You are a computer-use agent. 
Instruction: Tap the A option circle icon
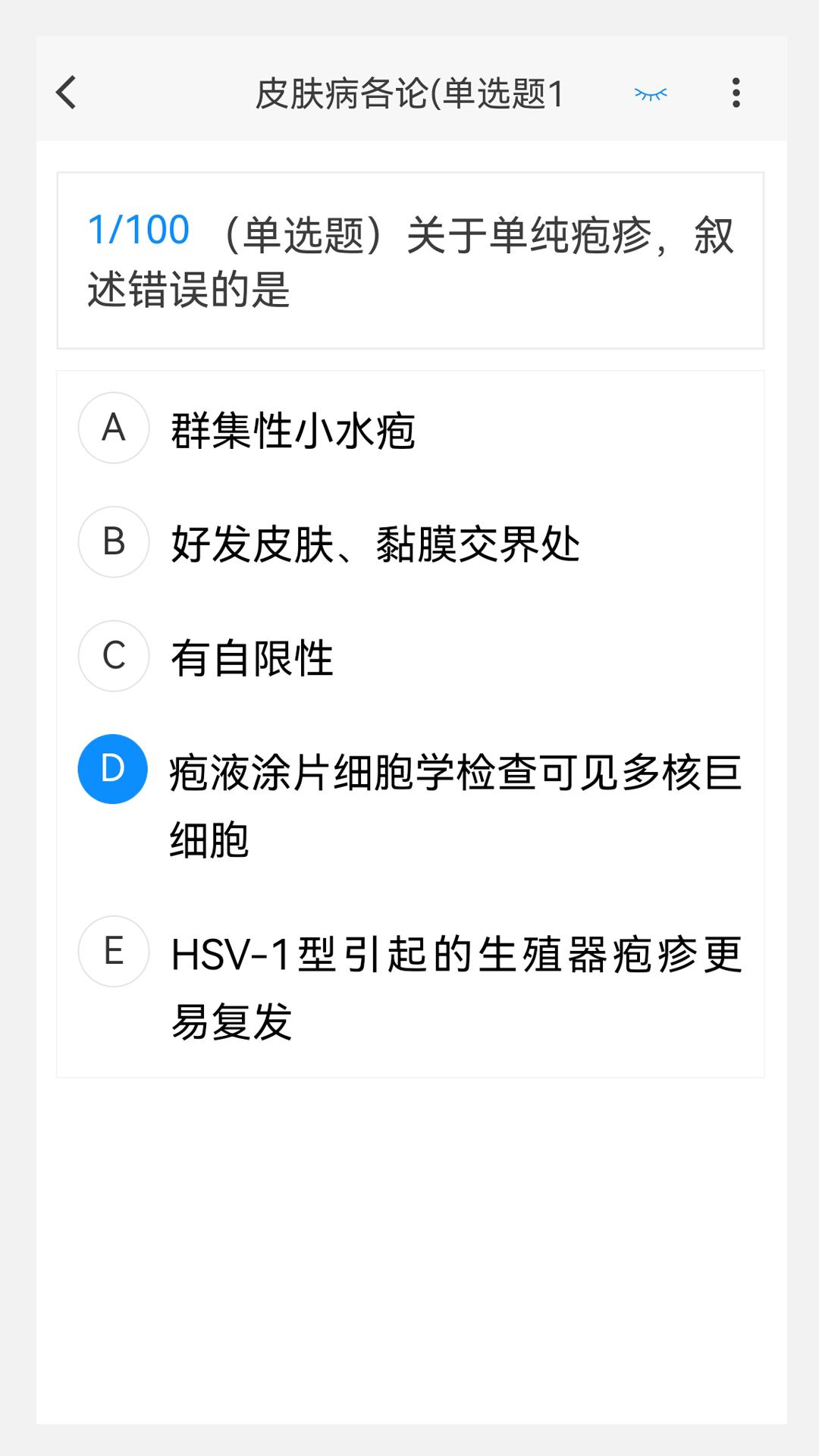(113, 428)
